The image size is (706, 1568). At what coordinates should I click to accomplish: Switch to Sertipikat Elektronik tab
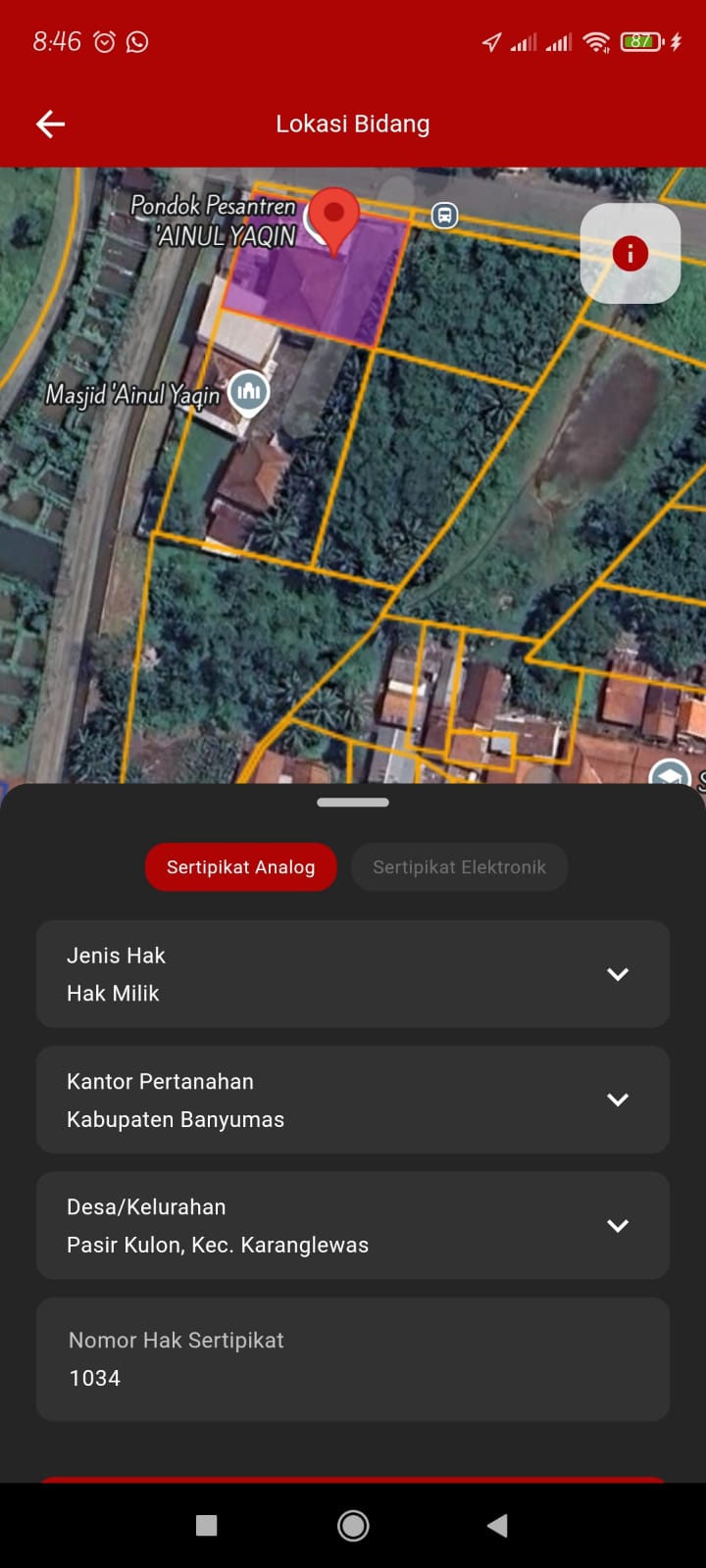click(459, 867)
